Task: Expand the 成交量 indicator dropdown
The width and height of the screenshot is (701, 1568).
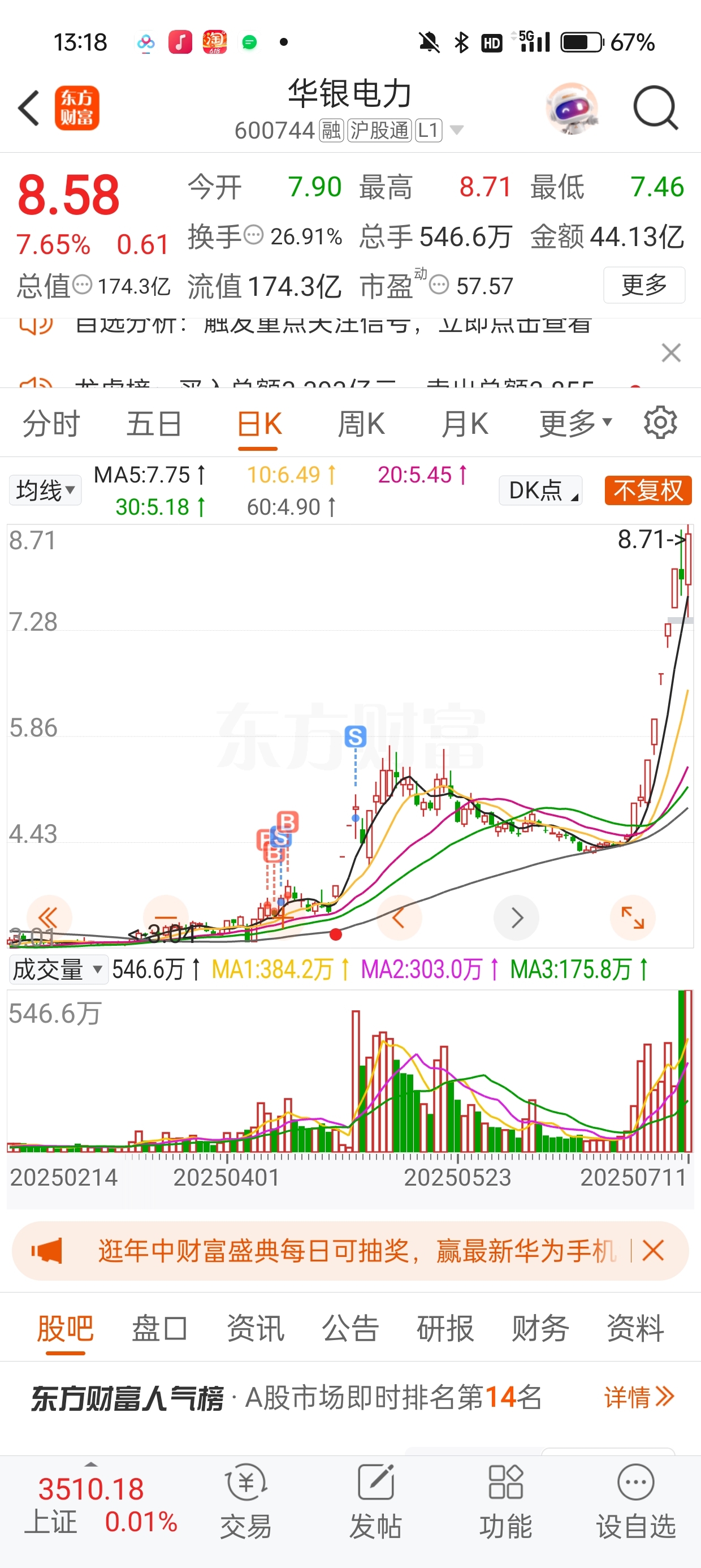Action: [x=58, y=969]
